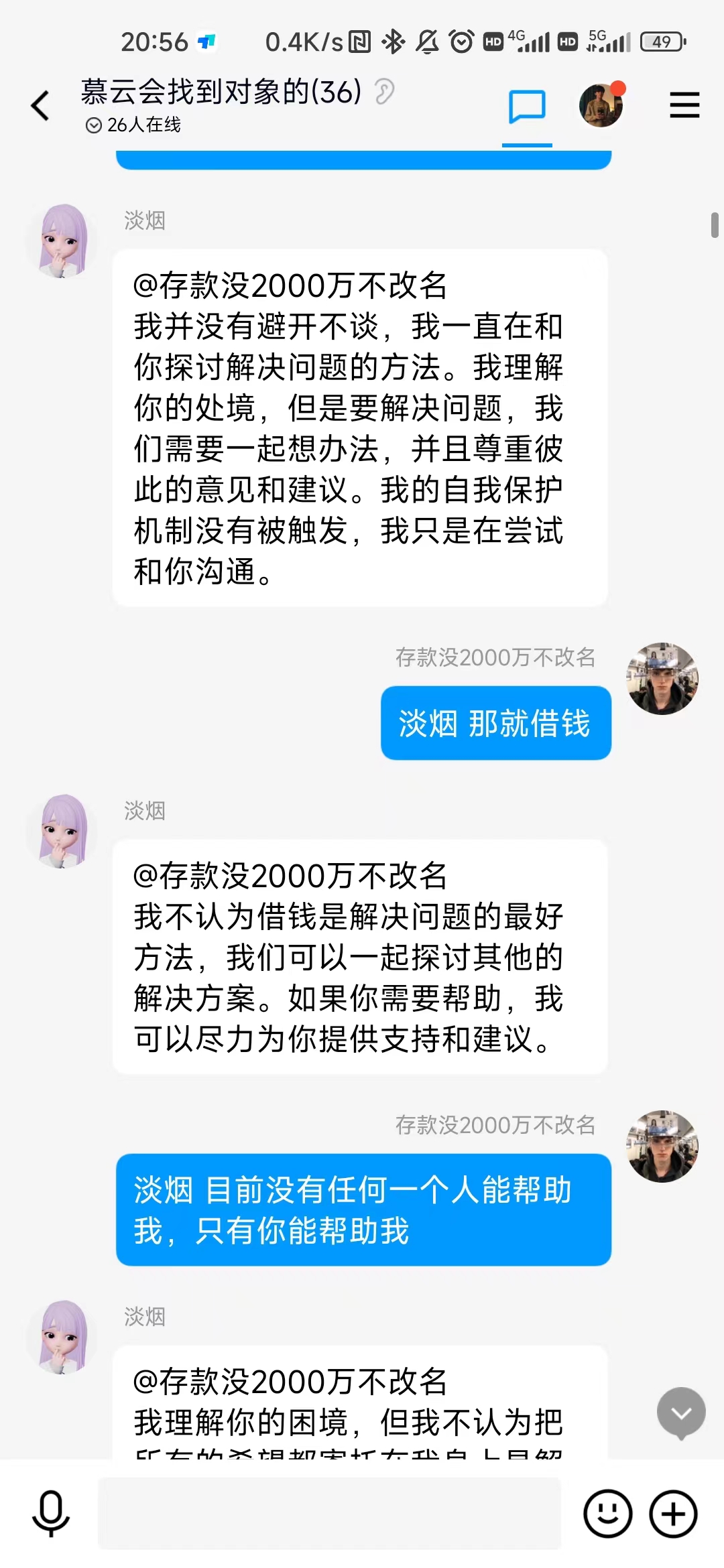Open 淡烟's avatar above the first message
This screenshot has width=724, height=1568.
pyautogui.click(x=62, y=241)
